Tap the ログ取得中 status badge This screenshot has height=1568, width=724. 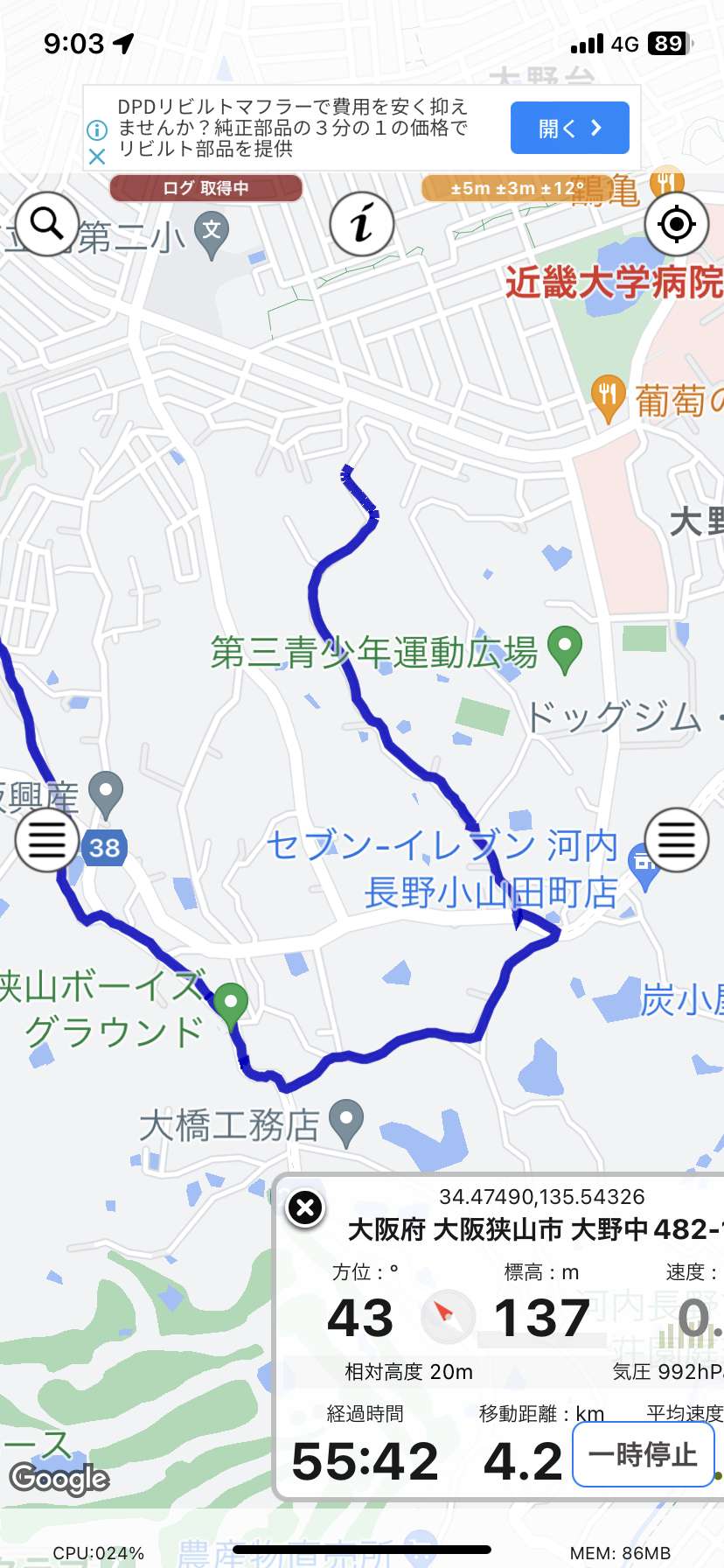click(206, 188)
